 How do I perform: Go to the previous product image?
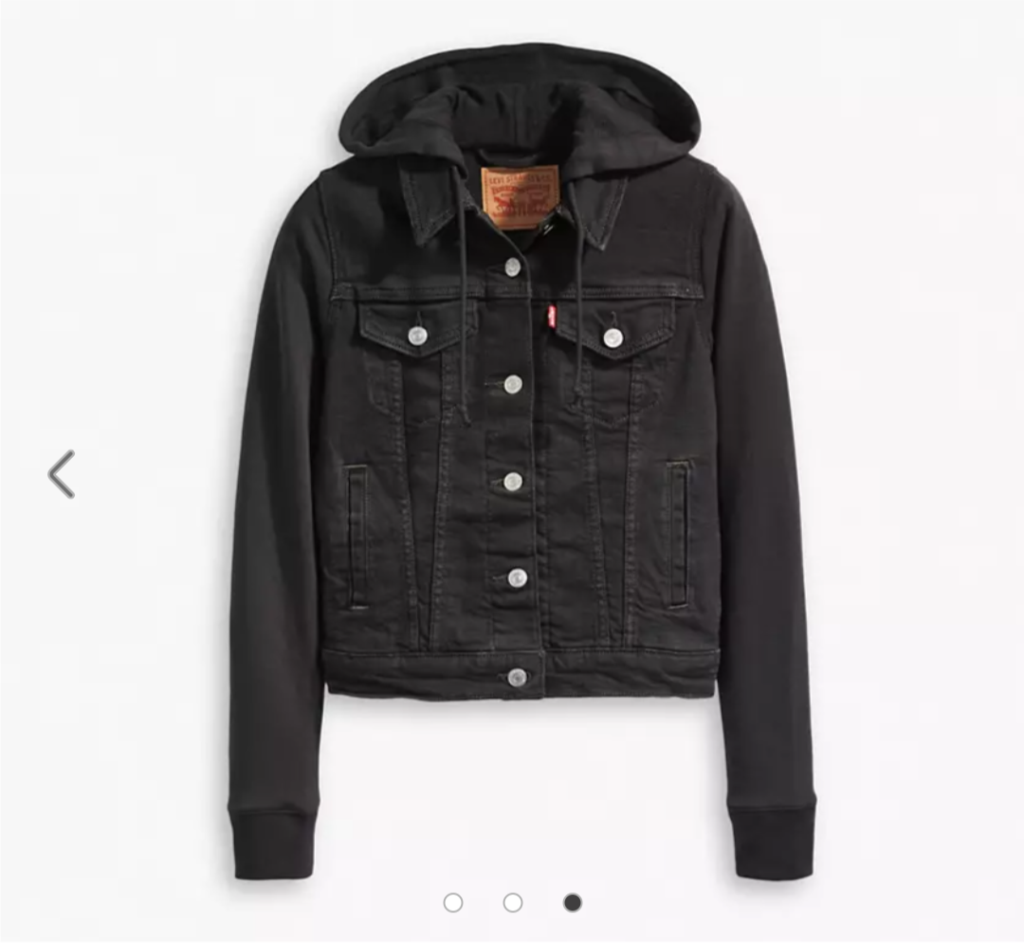tap(61, 474)
